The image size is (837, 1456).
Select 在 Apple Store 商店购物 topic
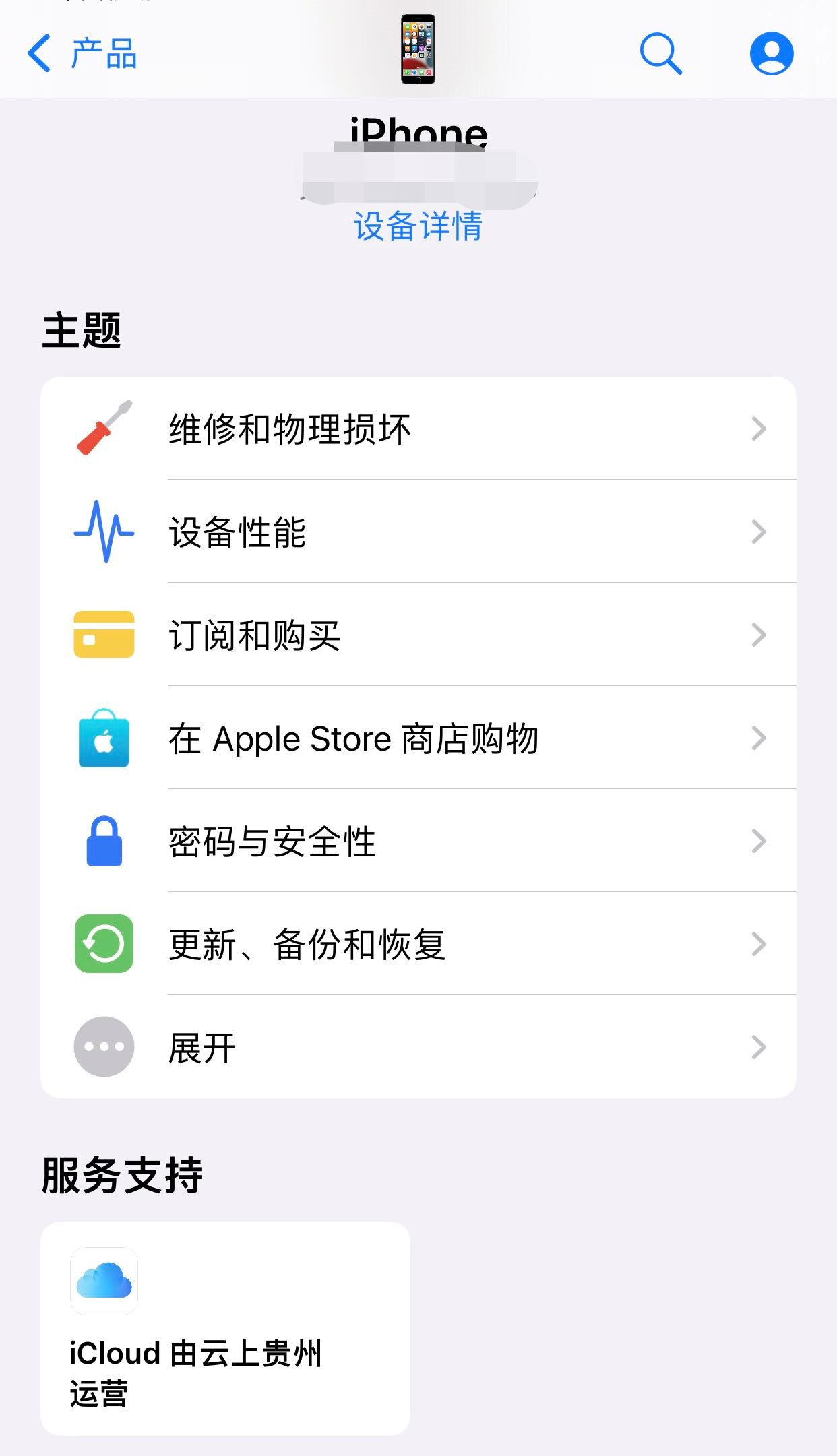pyautogui.click(x=418, y=738)
